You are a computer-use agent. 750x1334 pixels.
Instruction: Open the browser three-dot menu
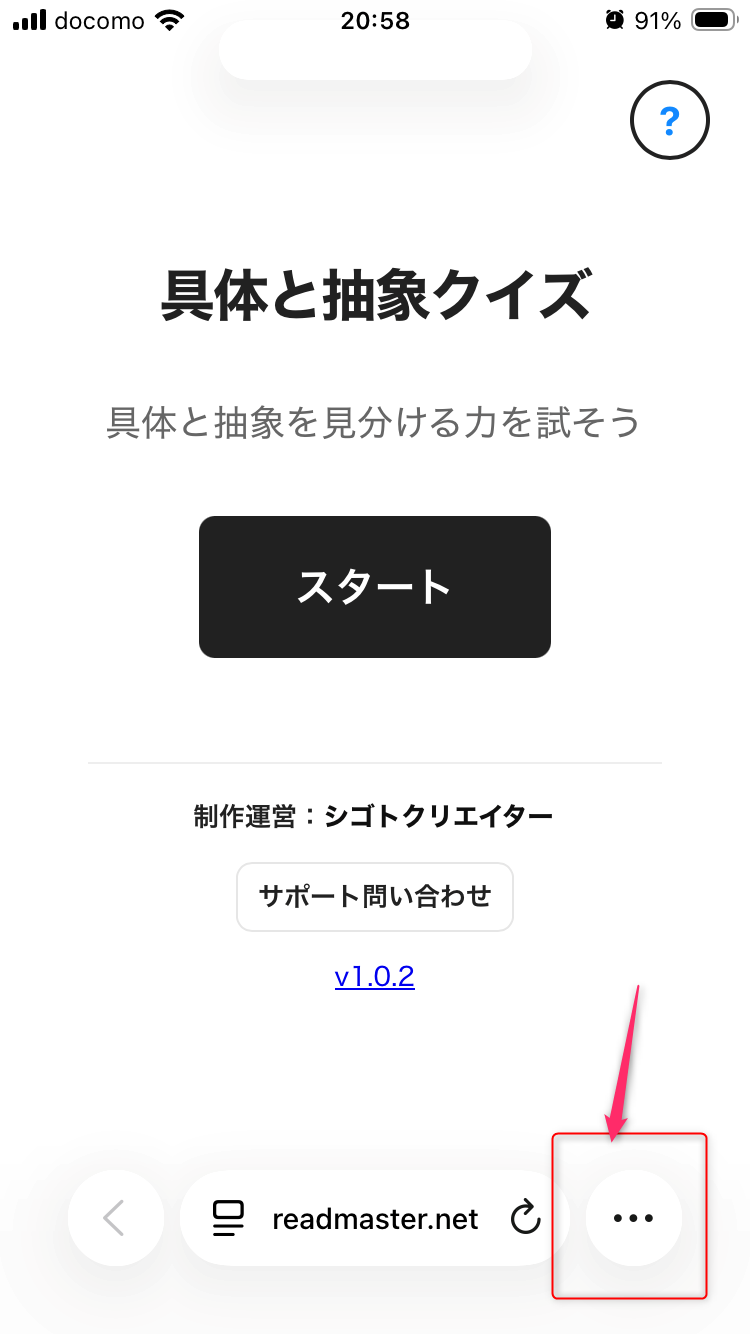(x=633, y=1218)
